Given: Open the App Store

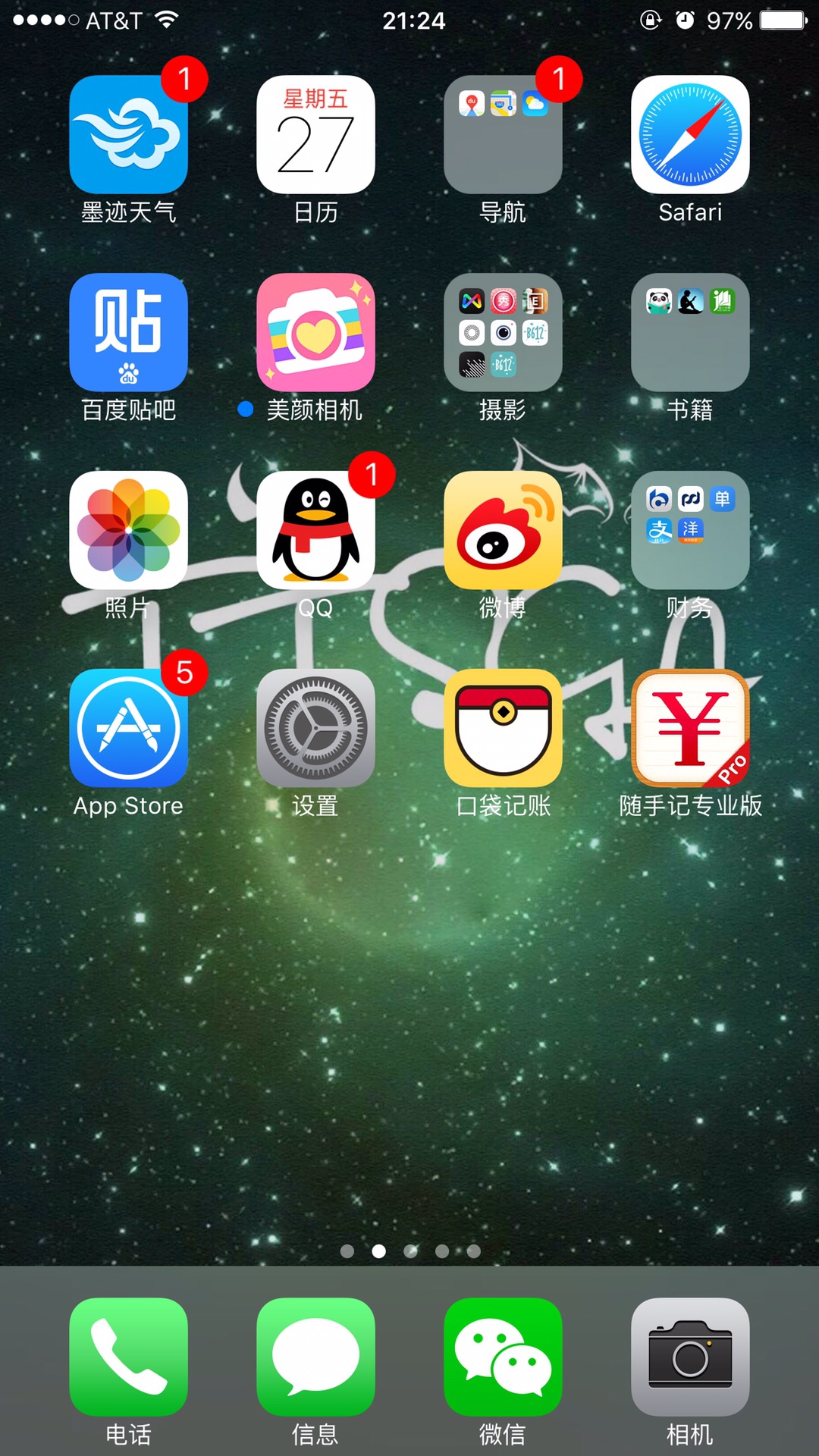Looking at the screenshot, I should click(x=128, y=728).
